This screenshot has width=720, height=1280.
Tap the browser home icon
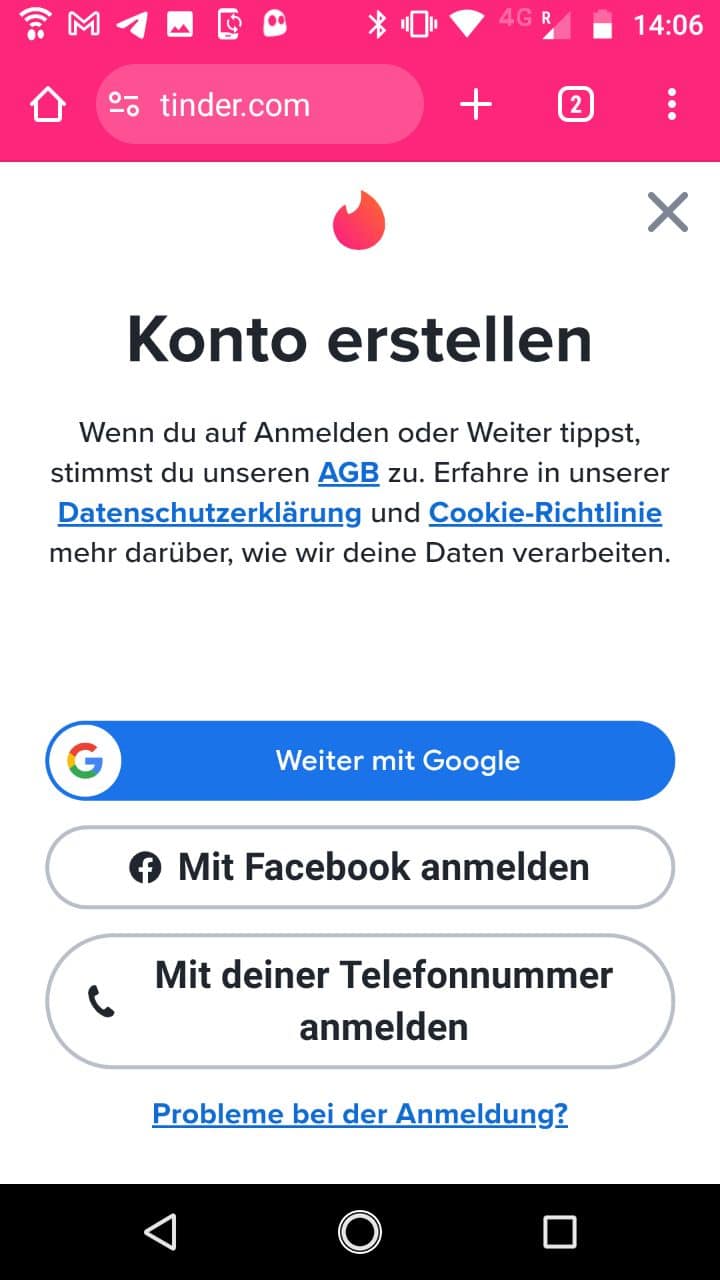coord(48,105)
